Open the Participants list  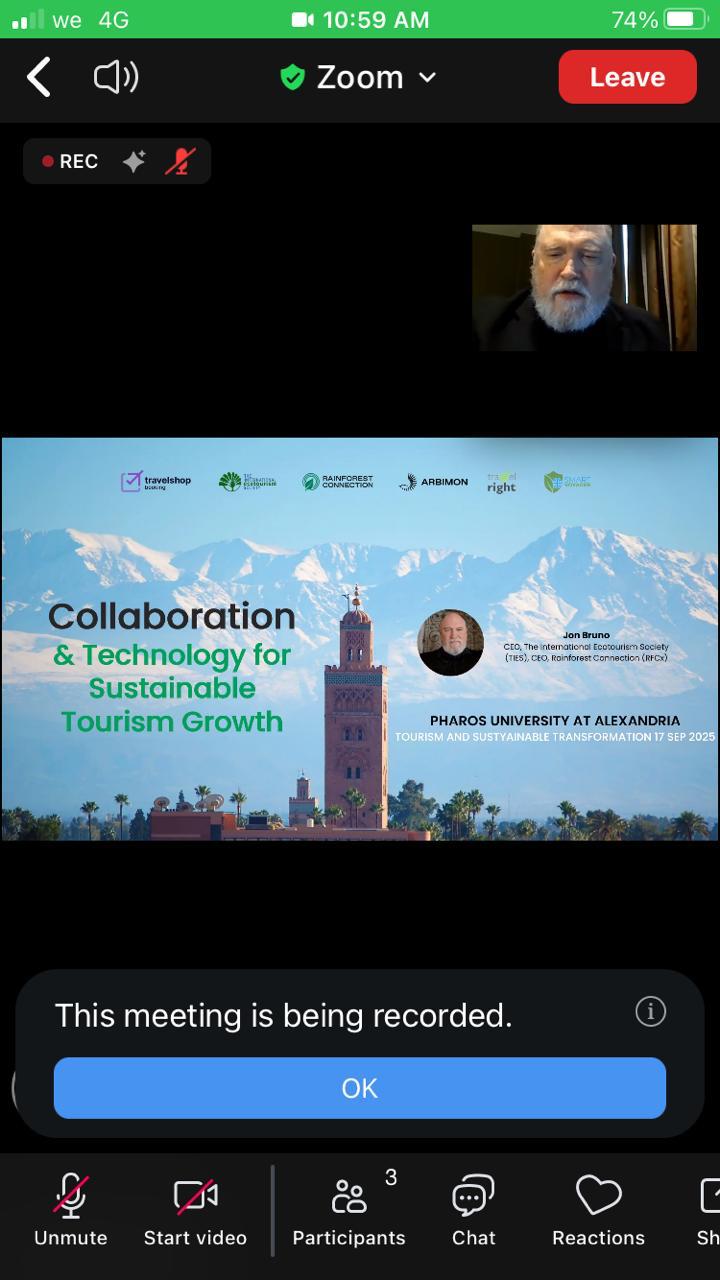click(x=349, y=1211)
